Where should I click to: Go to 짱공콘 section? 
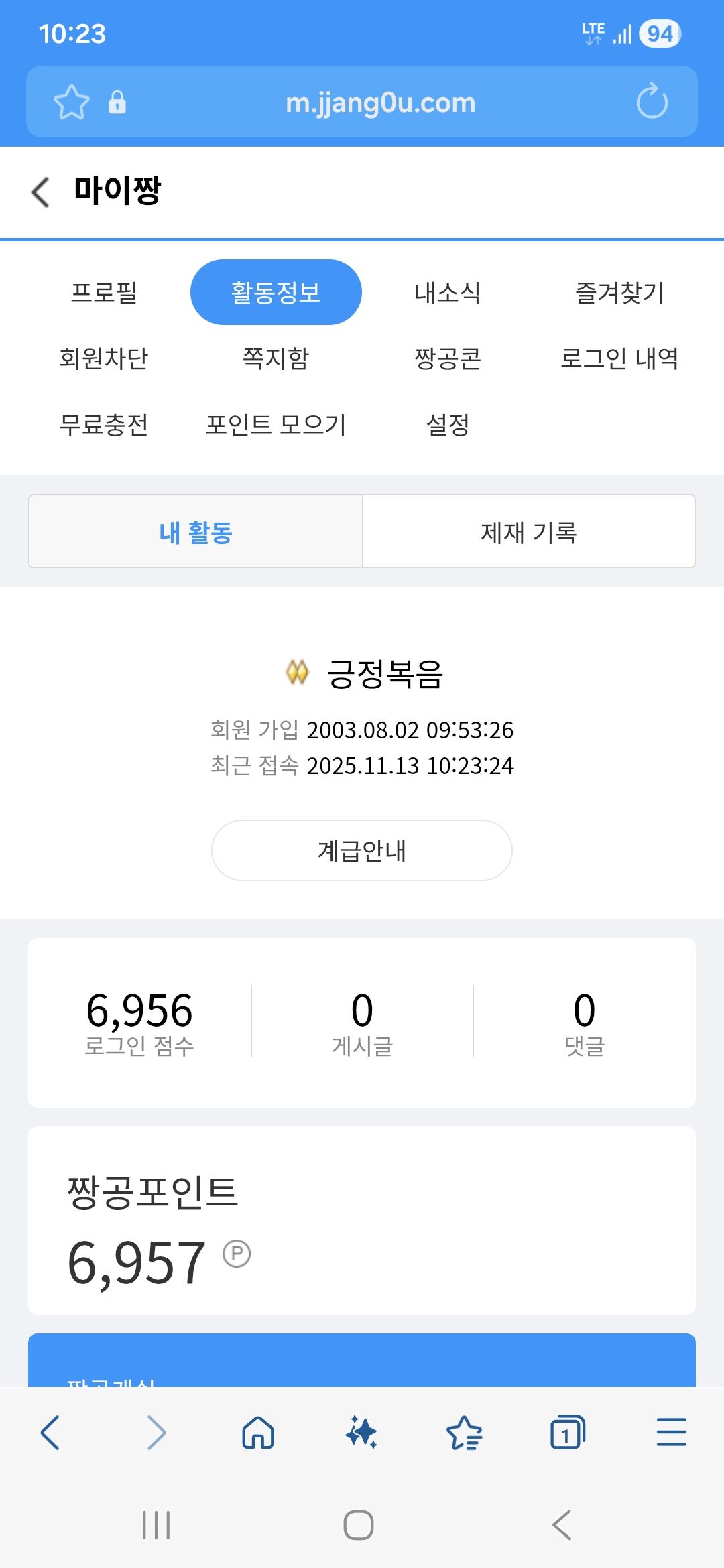pyautogui.click(x=447, y=358)
